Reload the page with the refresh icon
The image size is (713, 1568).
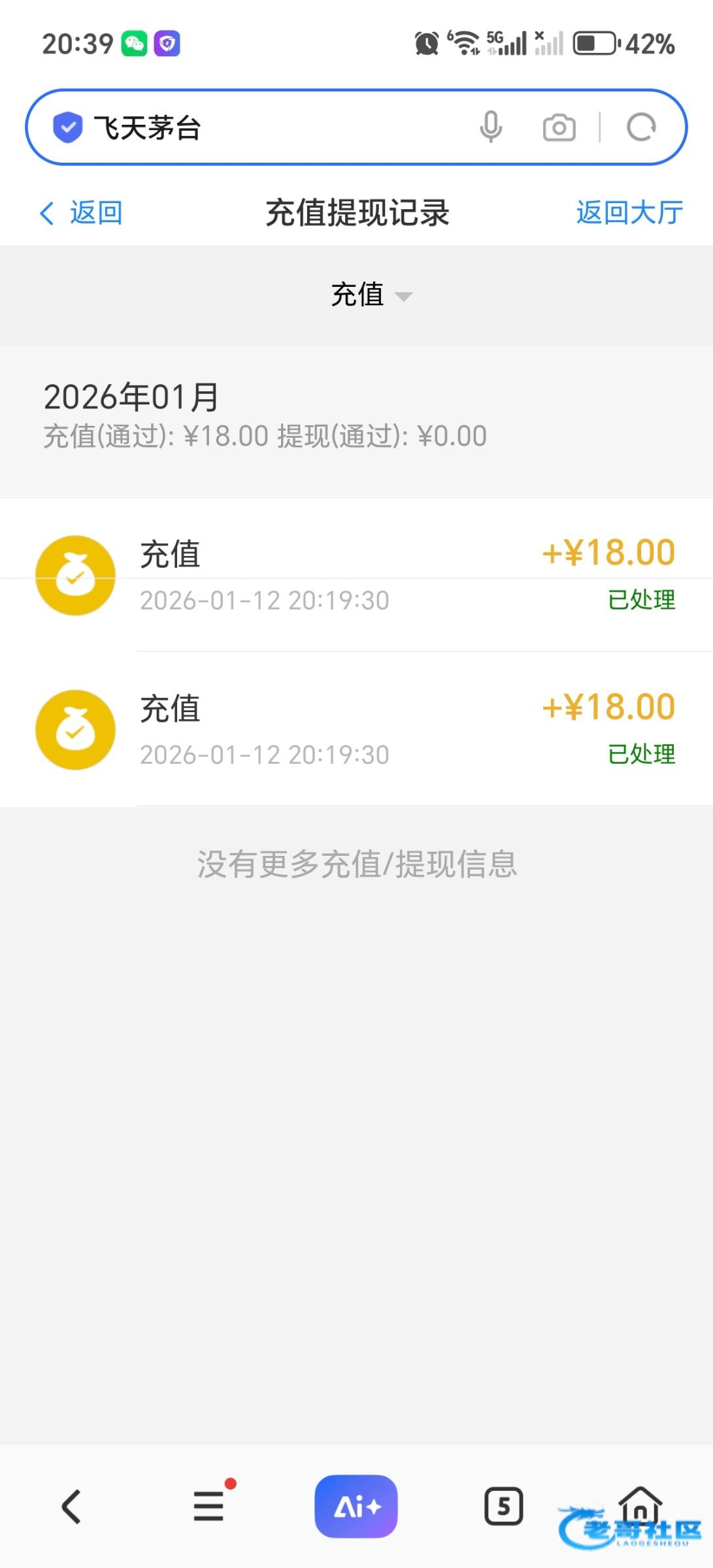click(x=641, y=127)
